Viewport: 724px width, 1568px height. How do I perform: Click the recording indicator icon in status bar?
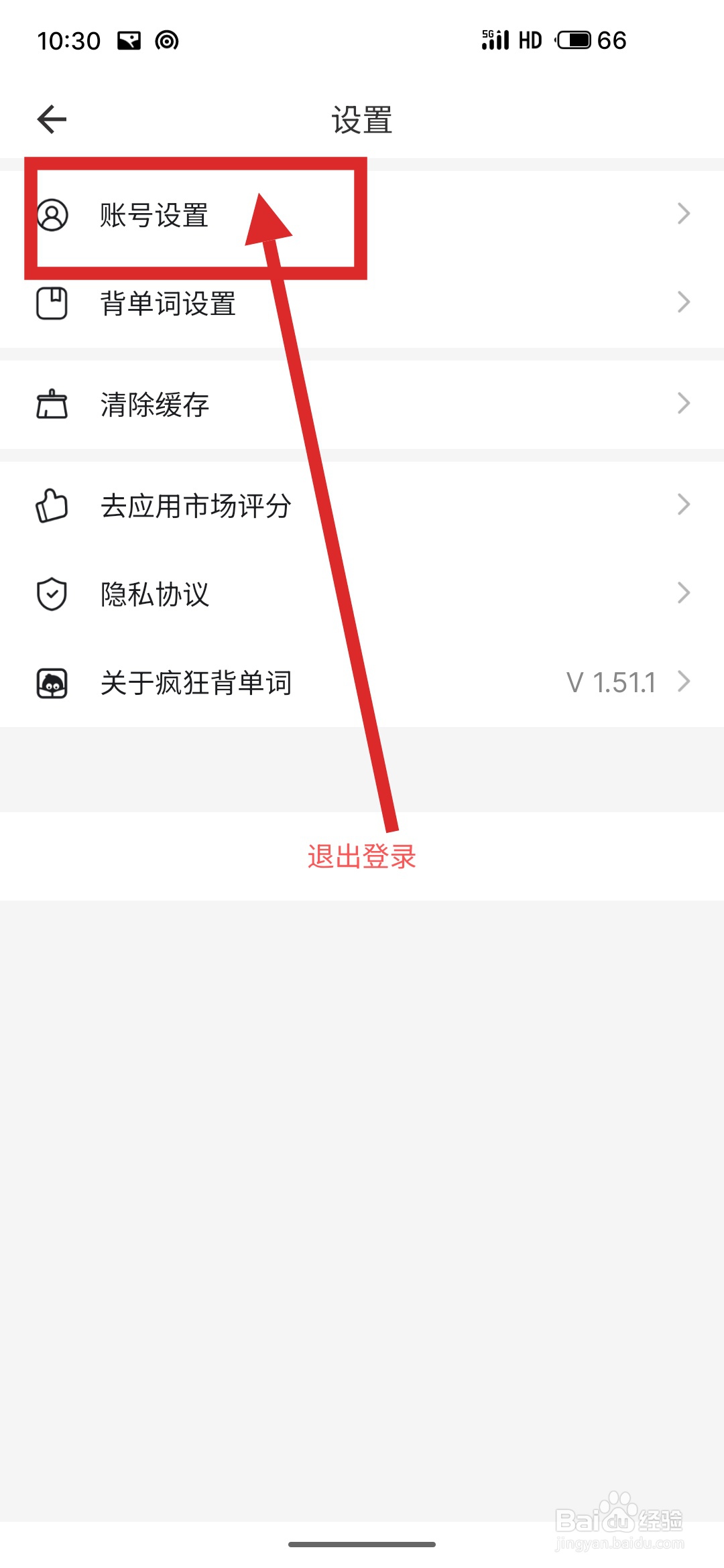click(x=166, y=40)
